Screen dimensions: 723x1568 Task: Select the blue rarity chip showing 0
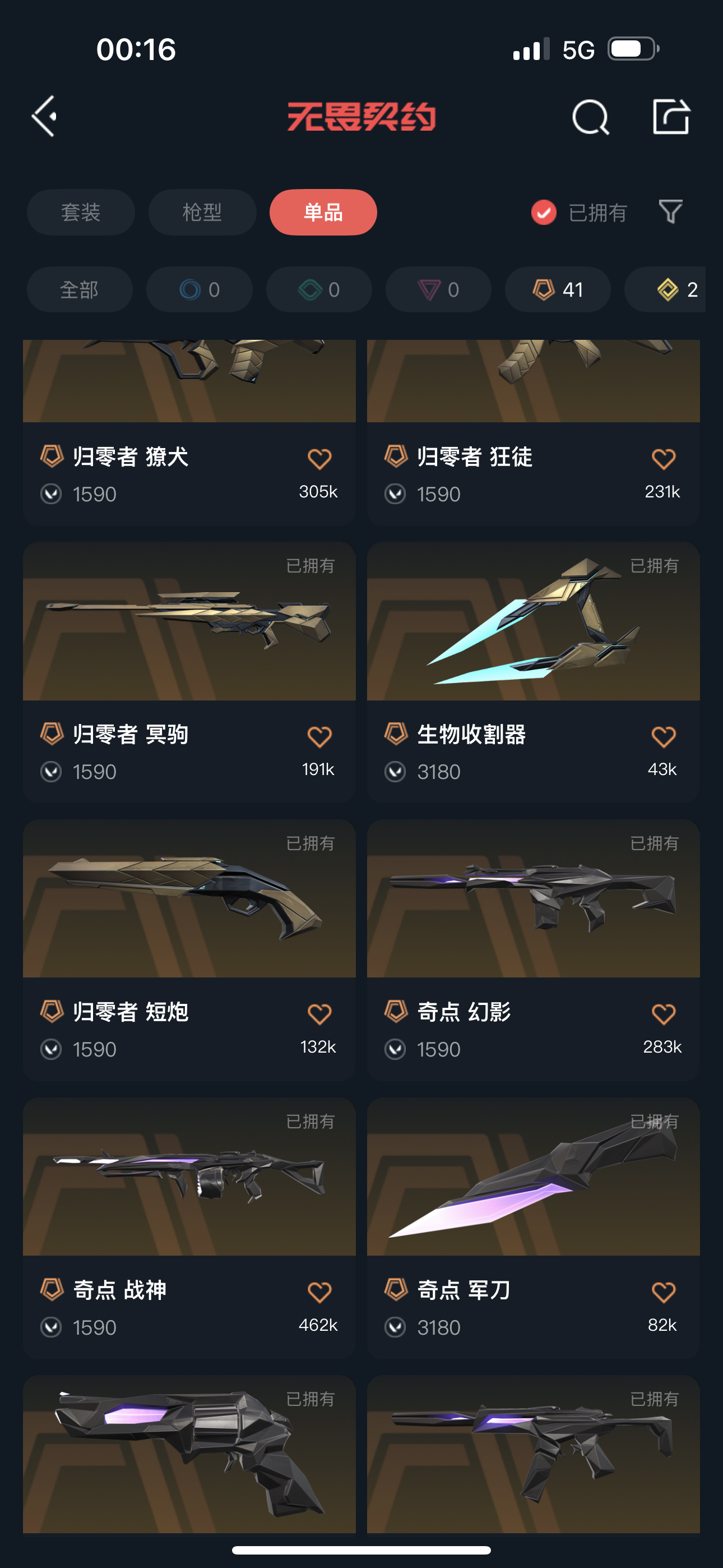pos(200,290)
